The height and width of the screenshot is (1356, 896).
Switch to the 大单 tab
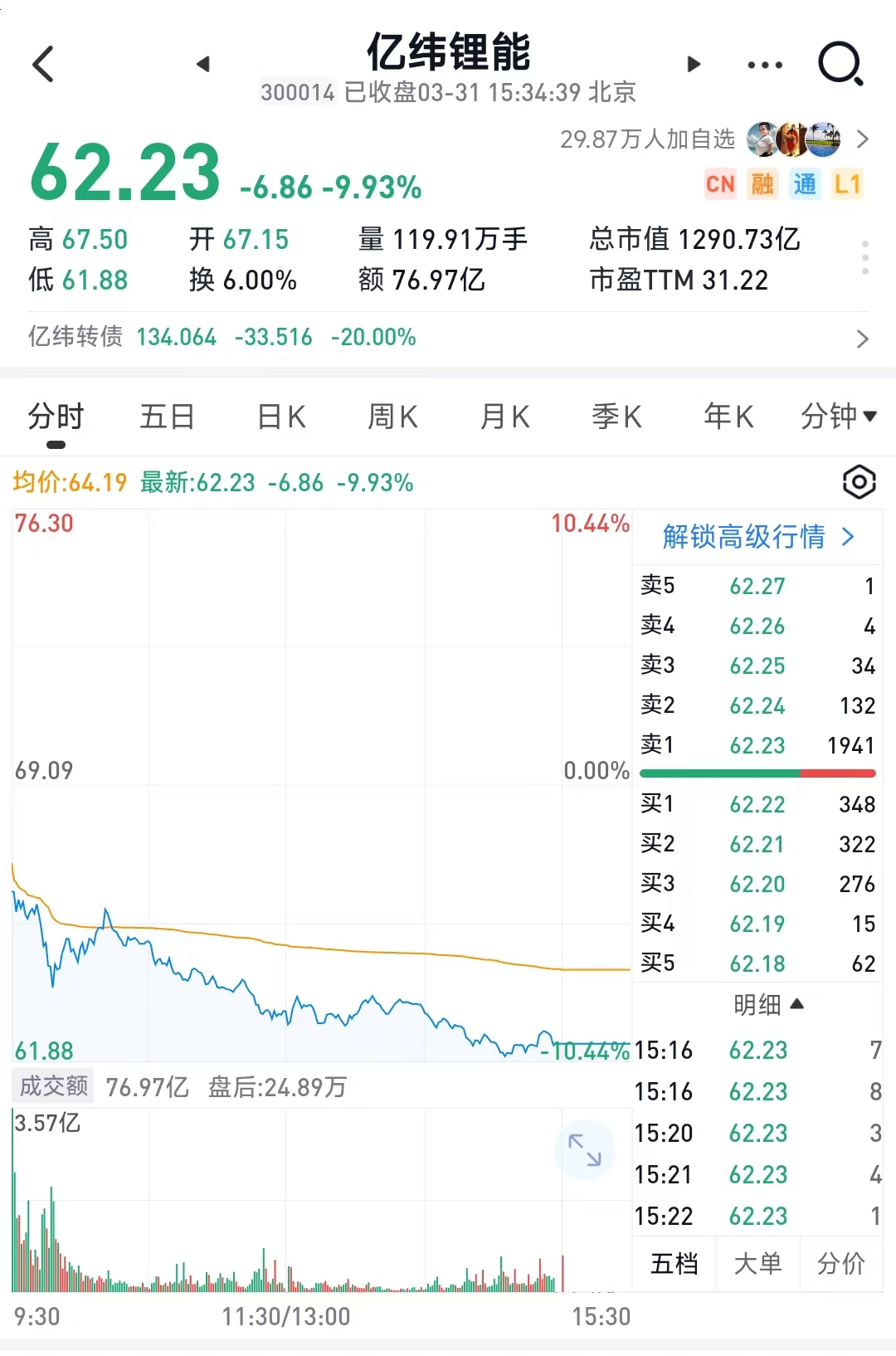[x=757, y=1264]
